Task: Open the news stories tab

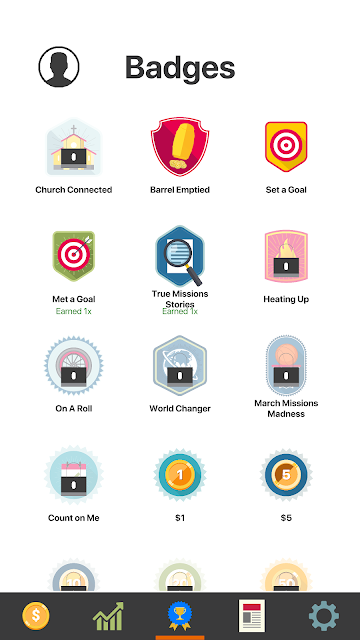Action: point(252,616)
